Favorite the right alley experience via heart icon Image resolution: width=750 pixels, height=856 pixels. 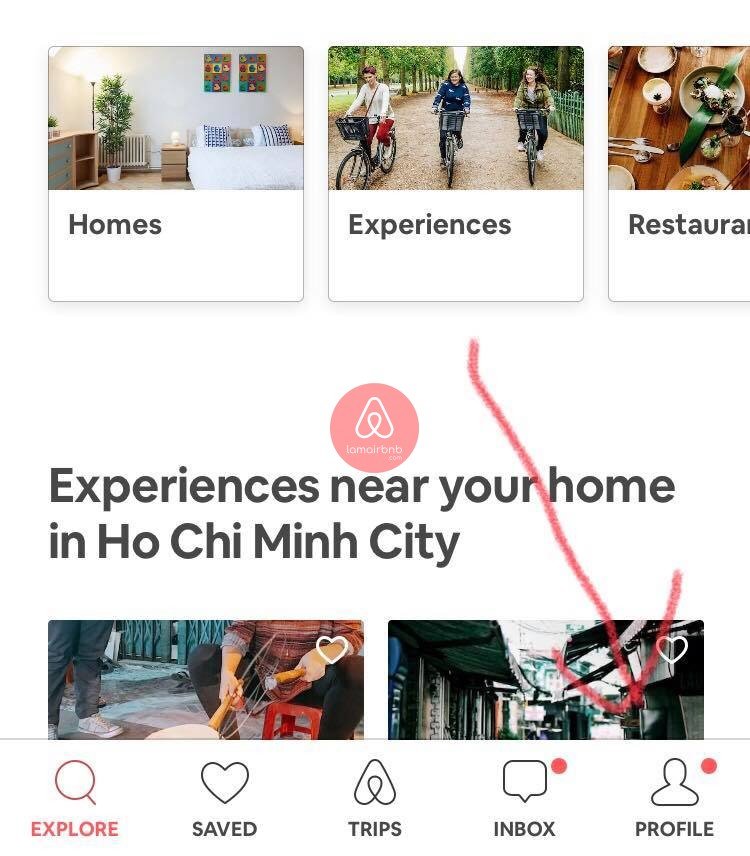(x=673, y=650)
